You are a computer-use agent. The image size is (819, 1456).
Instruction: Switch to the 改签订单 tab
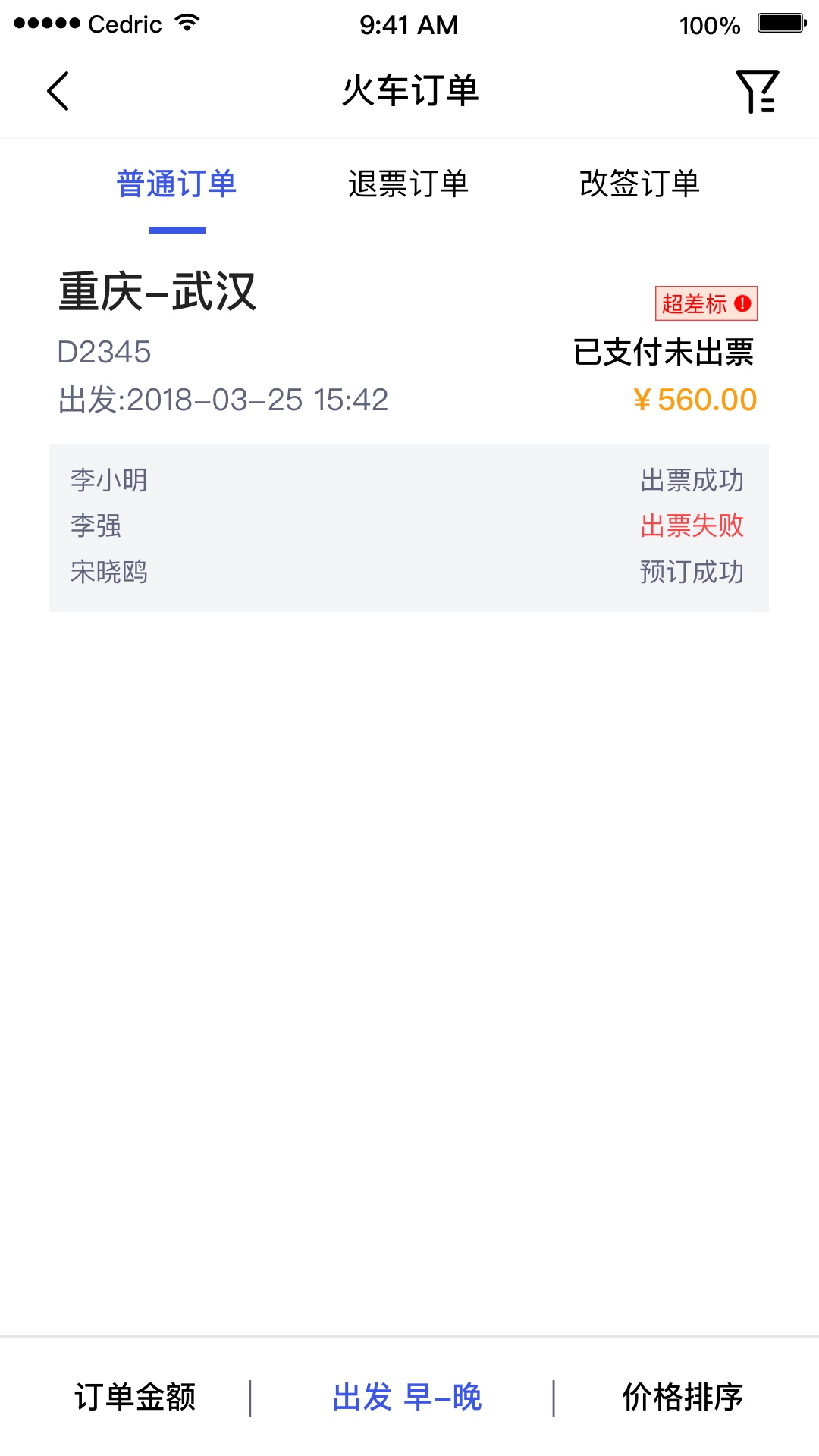tap(641, 182)
